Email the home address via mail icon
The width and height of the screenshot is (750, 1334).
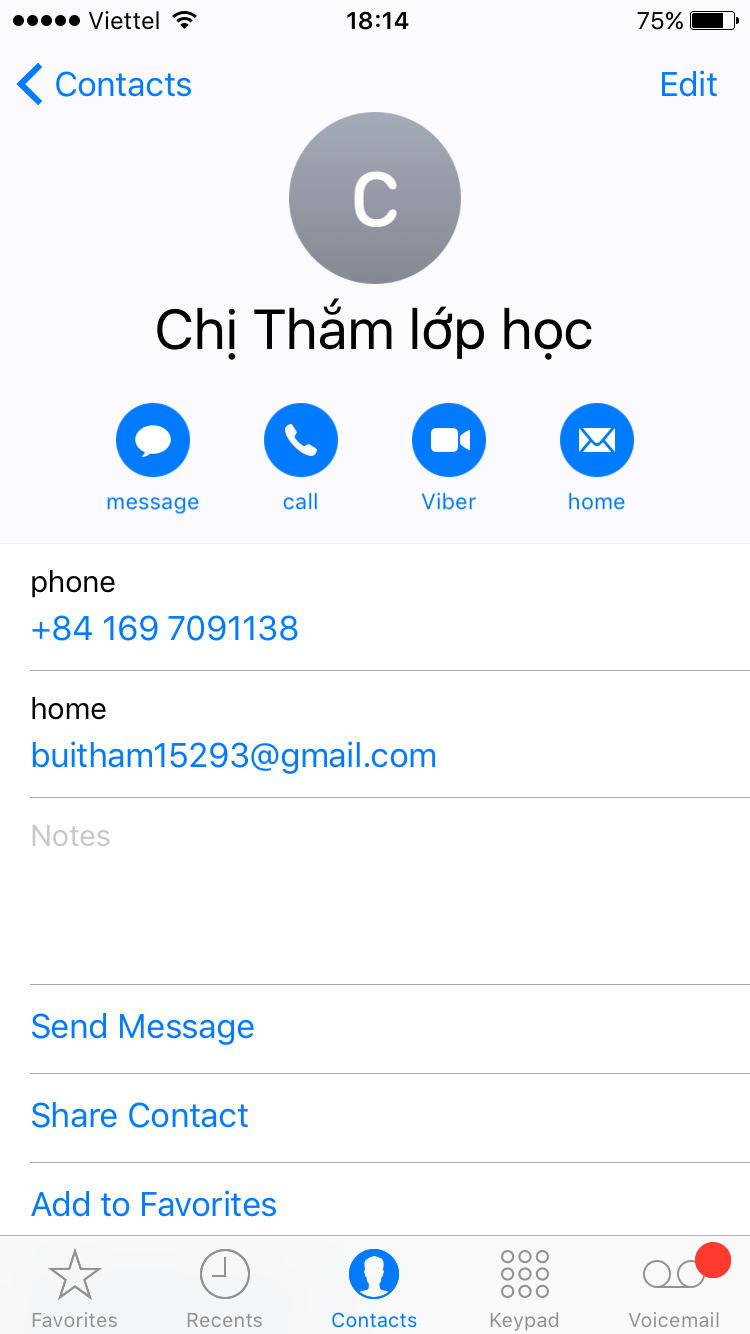click(x=596, y=441)
